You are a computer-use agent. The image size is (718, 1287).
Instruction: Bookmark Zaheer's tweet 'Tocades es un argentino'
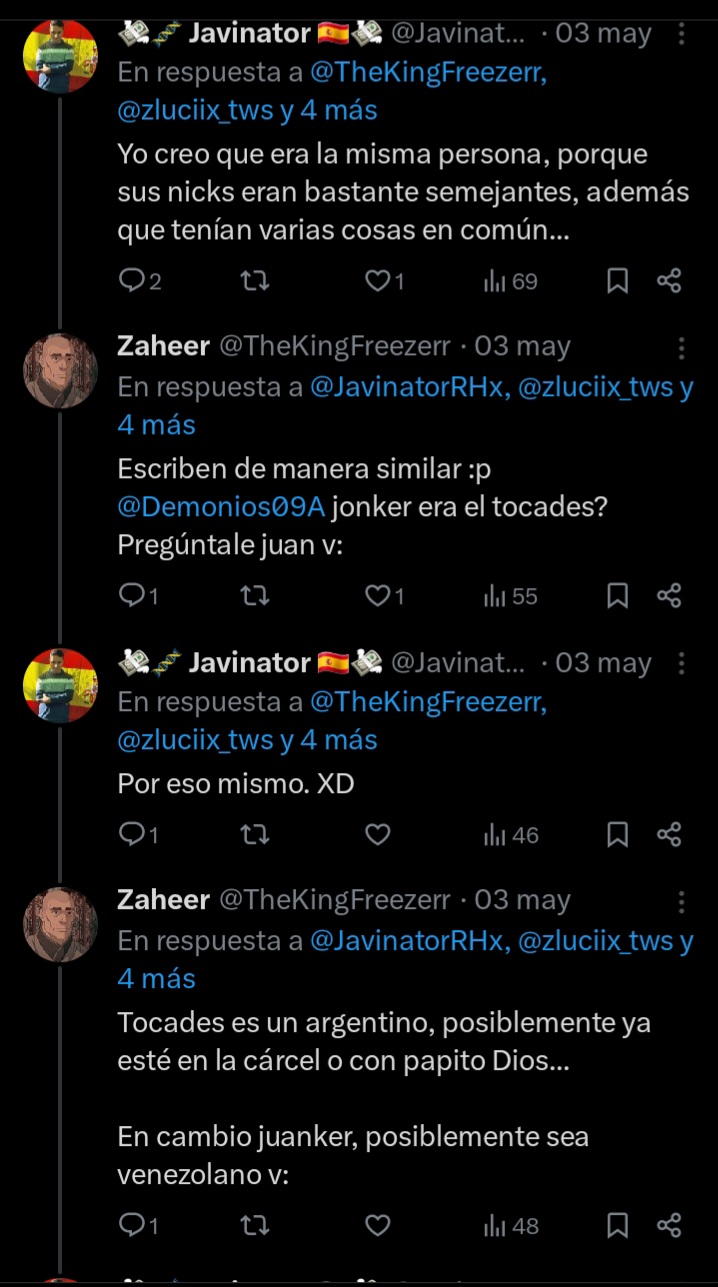[x=618, y=1224]
